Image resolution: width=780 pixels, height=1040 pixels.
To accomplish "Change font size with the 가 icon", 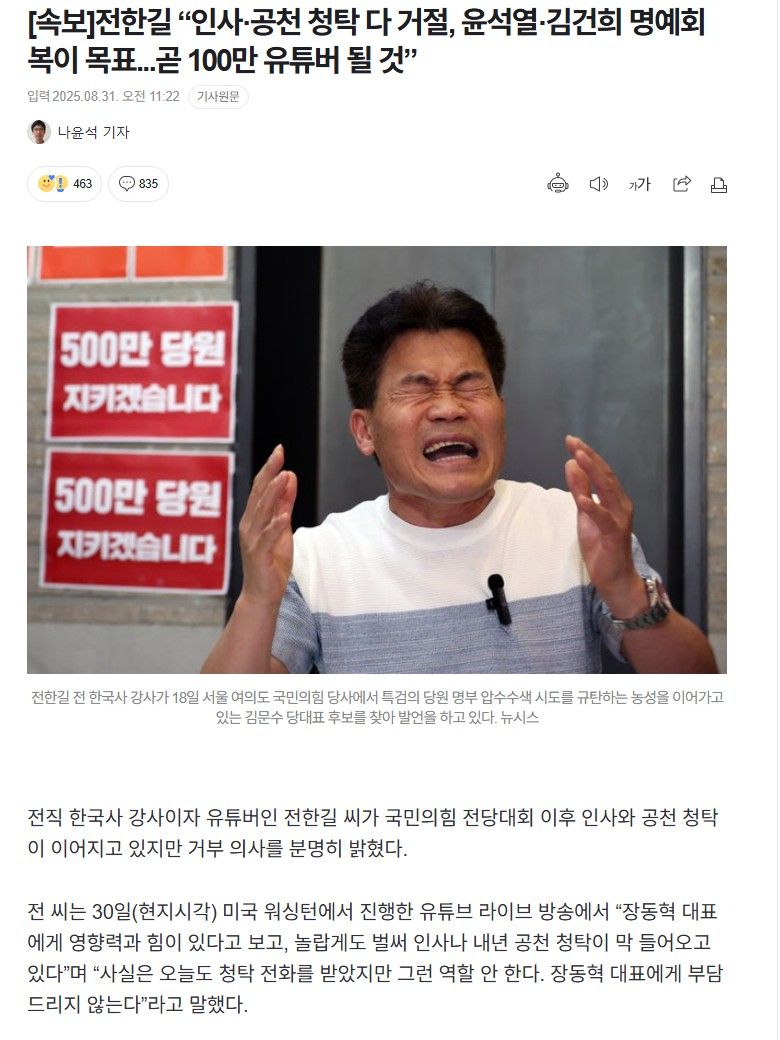I will [639, 184].
